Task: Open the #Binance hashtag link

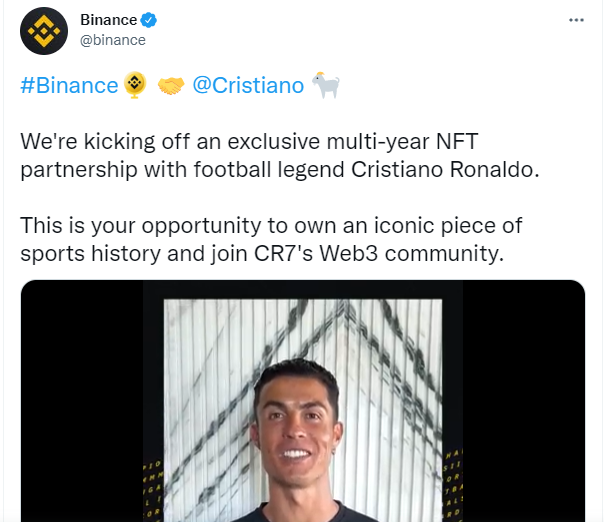Action: (x=69, y=86)
